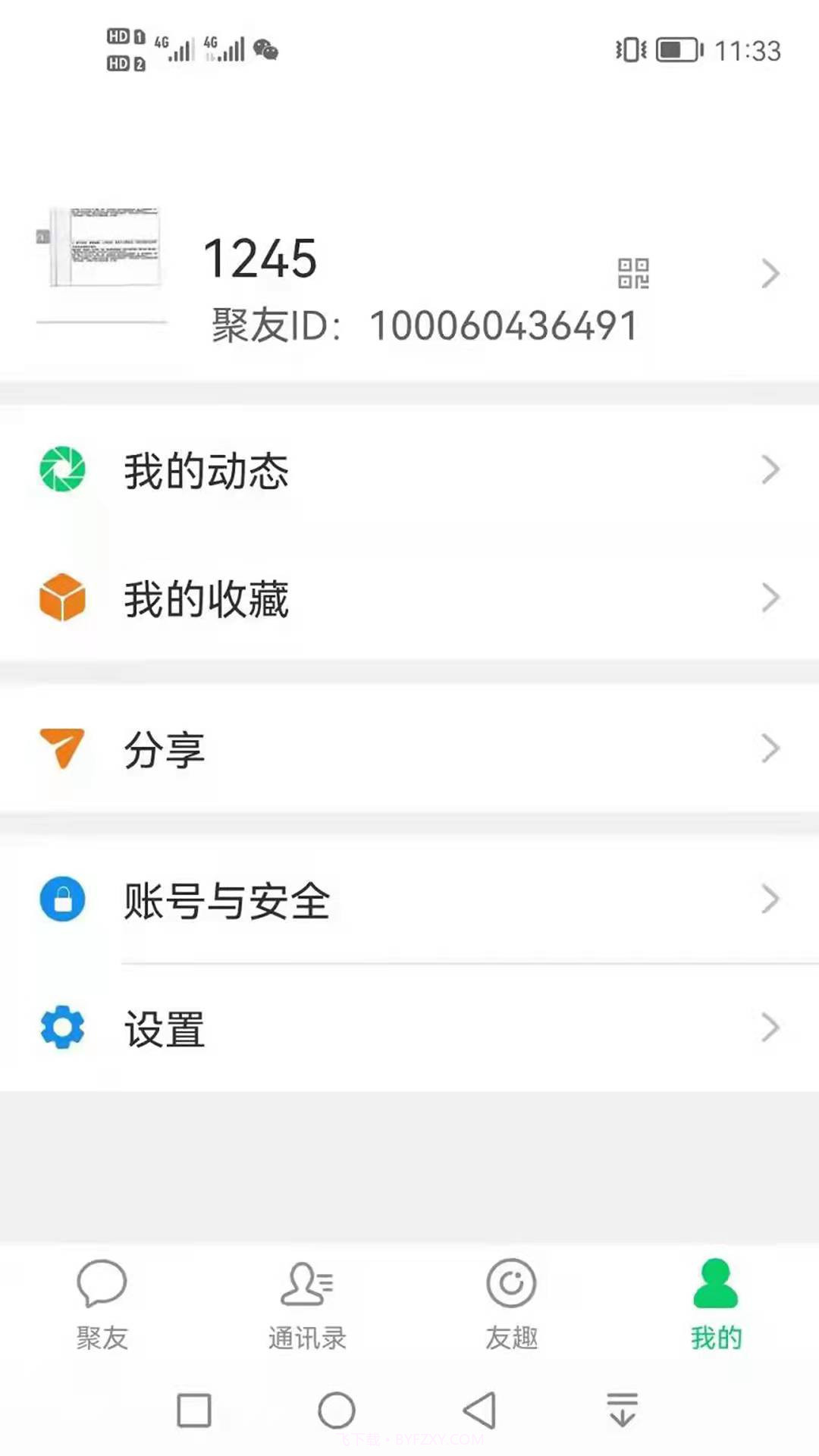Screen dimensions: 819x1456
Task: Open the 设置 gear icon
Action: (62, 1028)
